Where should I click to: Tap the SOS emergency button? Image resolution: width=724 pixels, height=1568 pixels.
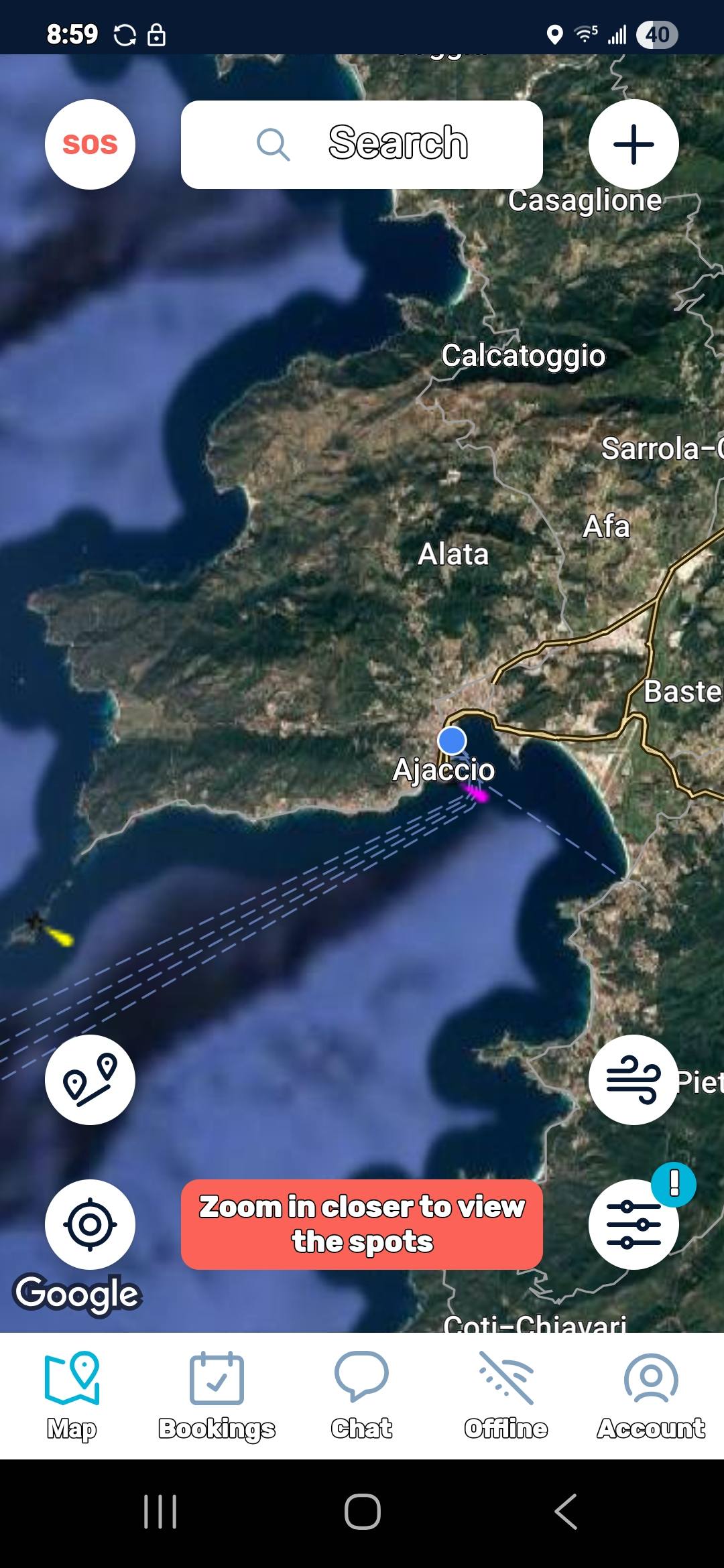coord(90,144)
